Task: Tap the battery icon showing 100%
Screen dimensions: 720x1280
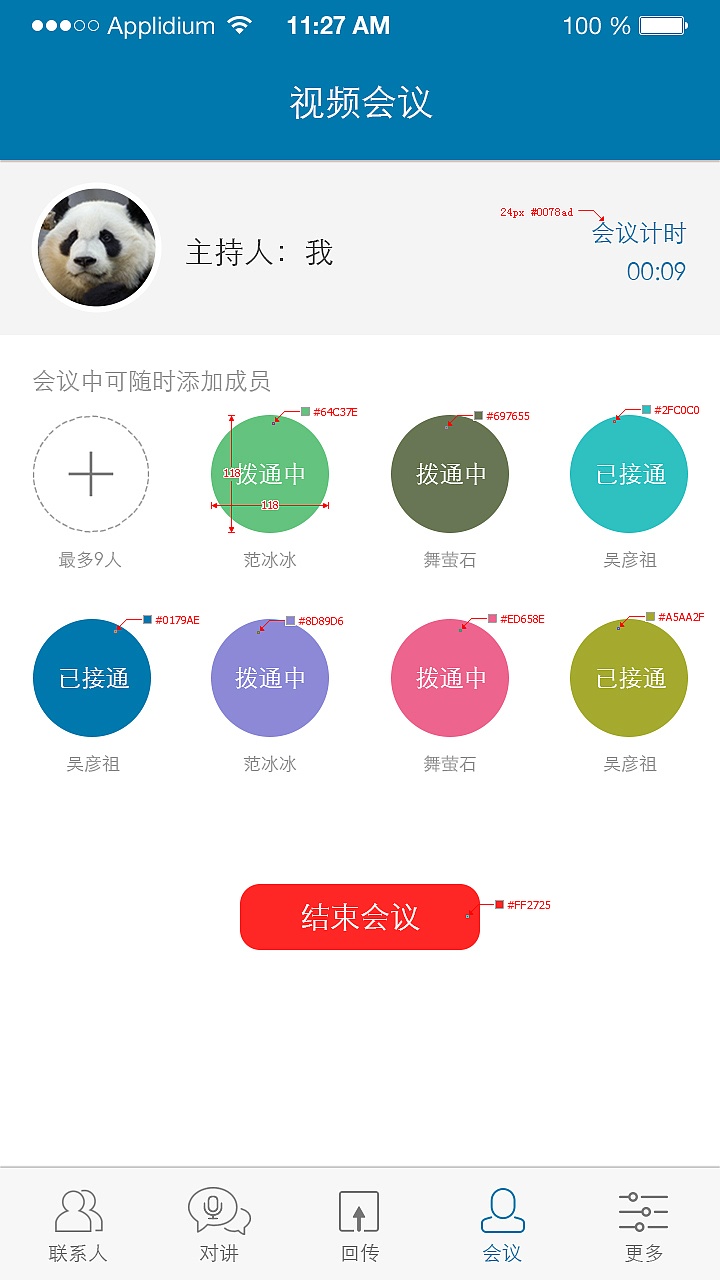Action: point(662,25)
